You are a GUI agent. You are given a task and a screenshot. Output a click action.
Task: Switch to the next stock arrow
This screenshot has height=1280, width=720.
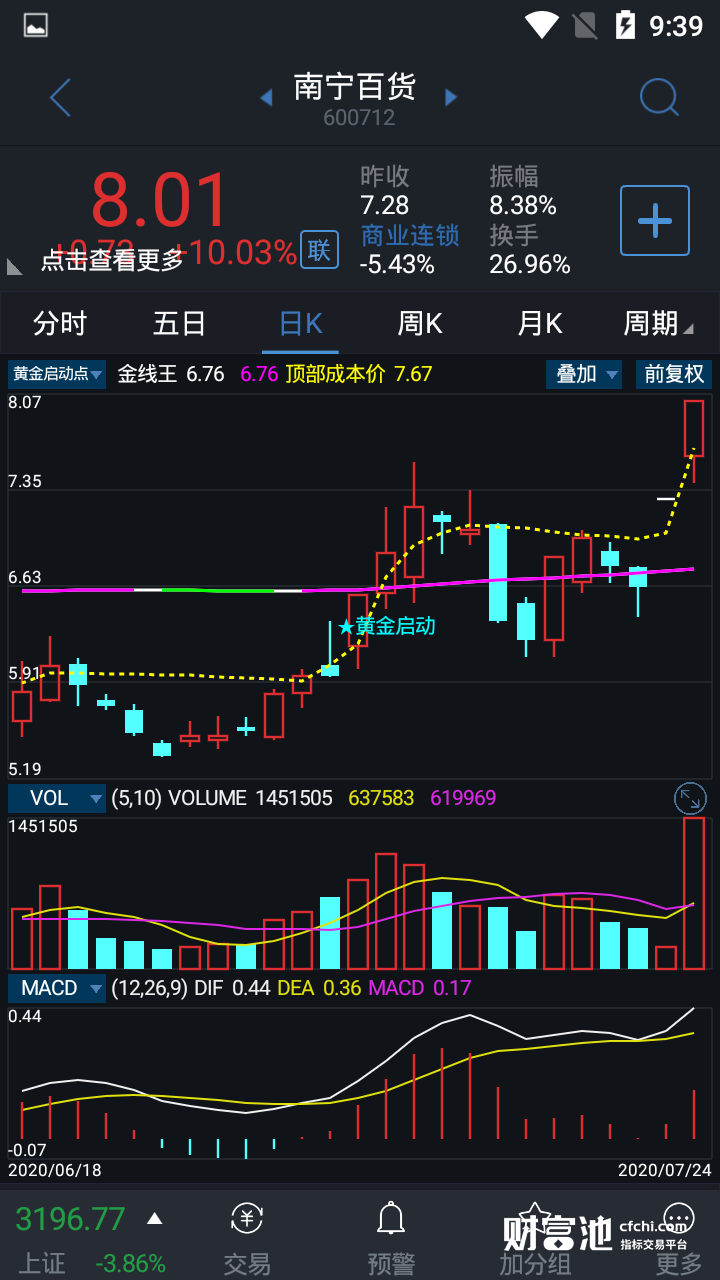click(451, 97)
